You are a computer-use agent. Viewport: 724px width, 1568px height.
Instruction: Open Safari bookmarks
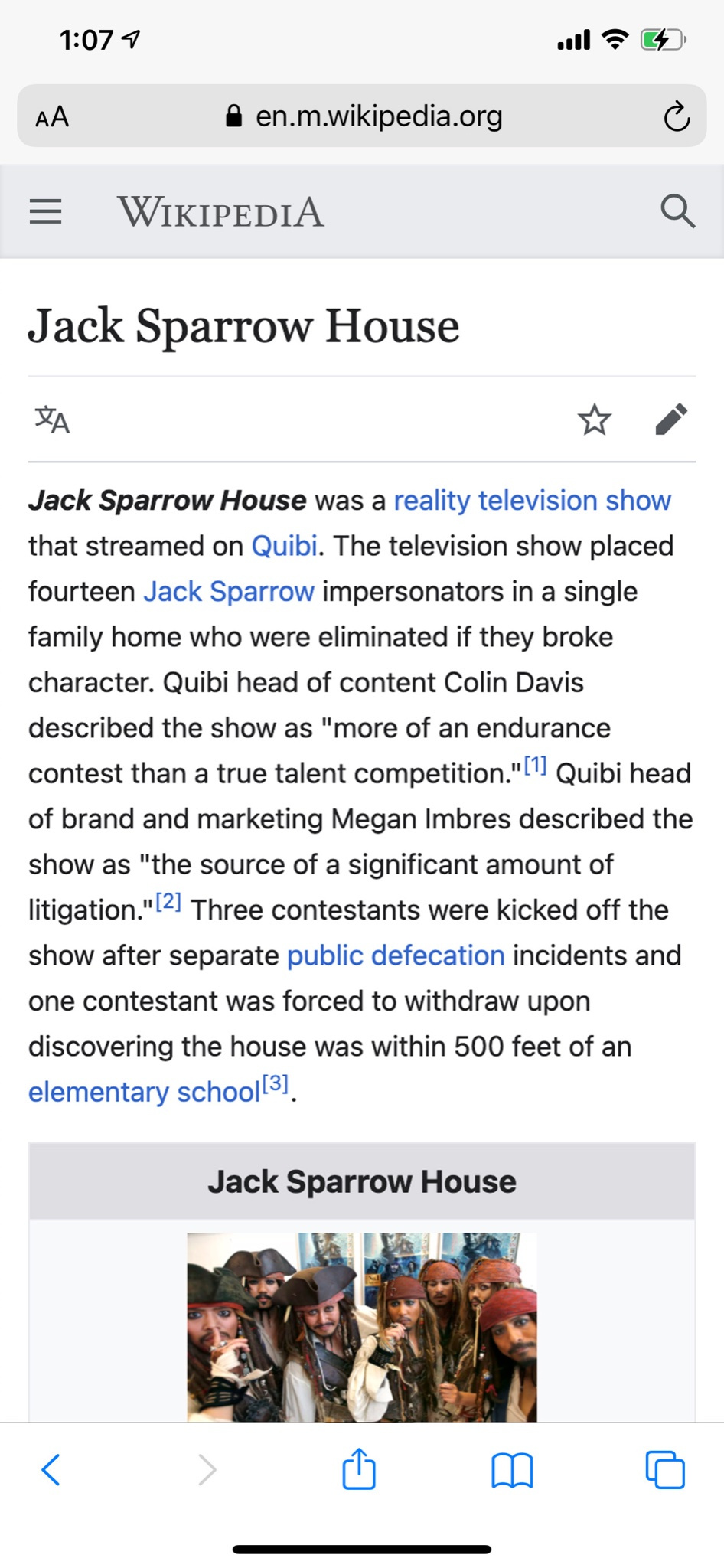[512, 1470]
